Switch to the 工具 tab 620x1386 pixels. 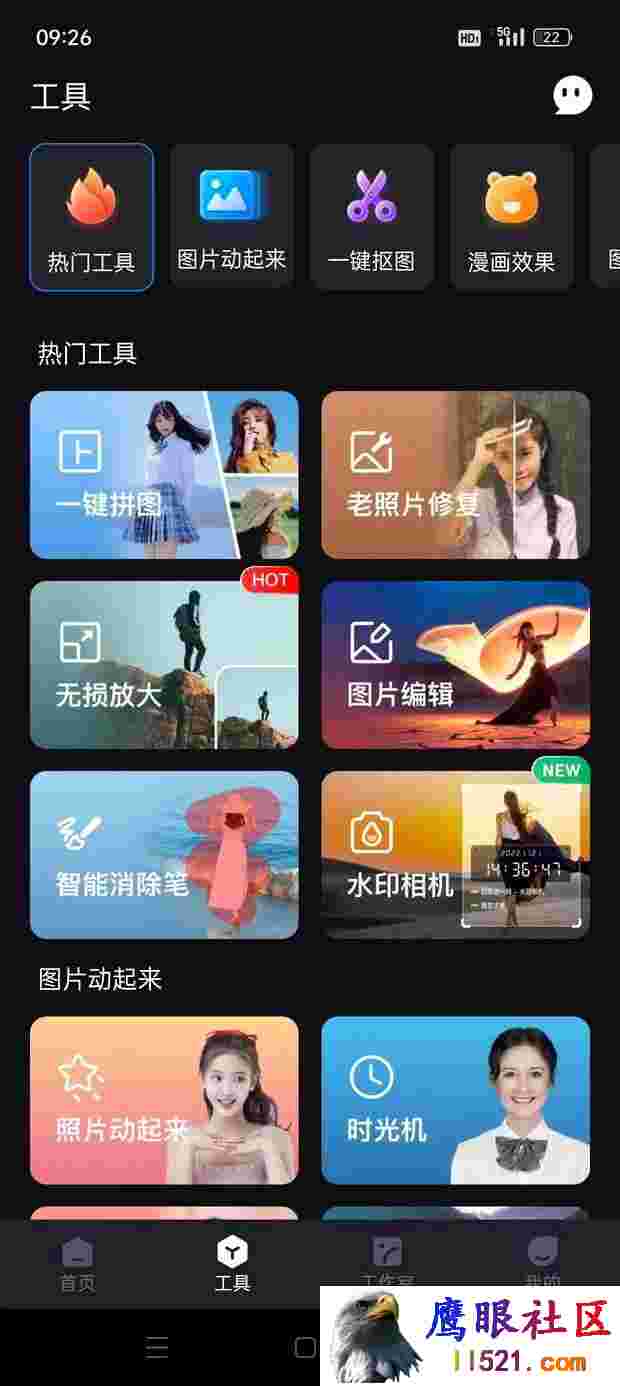232,1264
